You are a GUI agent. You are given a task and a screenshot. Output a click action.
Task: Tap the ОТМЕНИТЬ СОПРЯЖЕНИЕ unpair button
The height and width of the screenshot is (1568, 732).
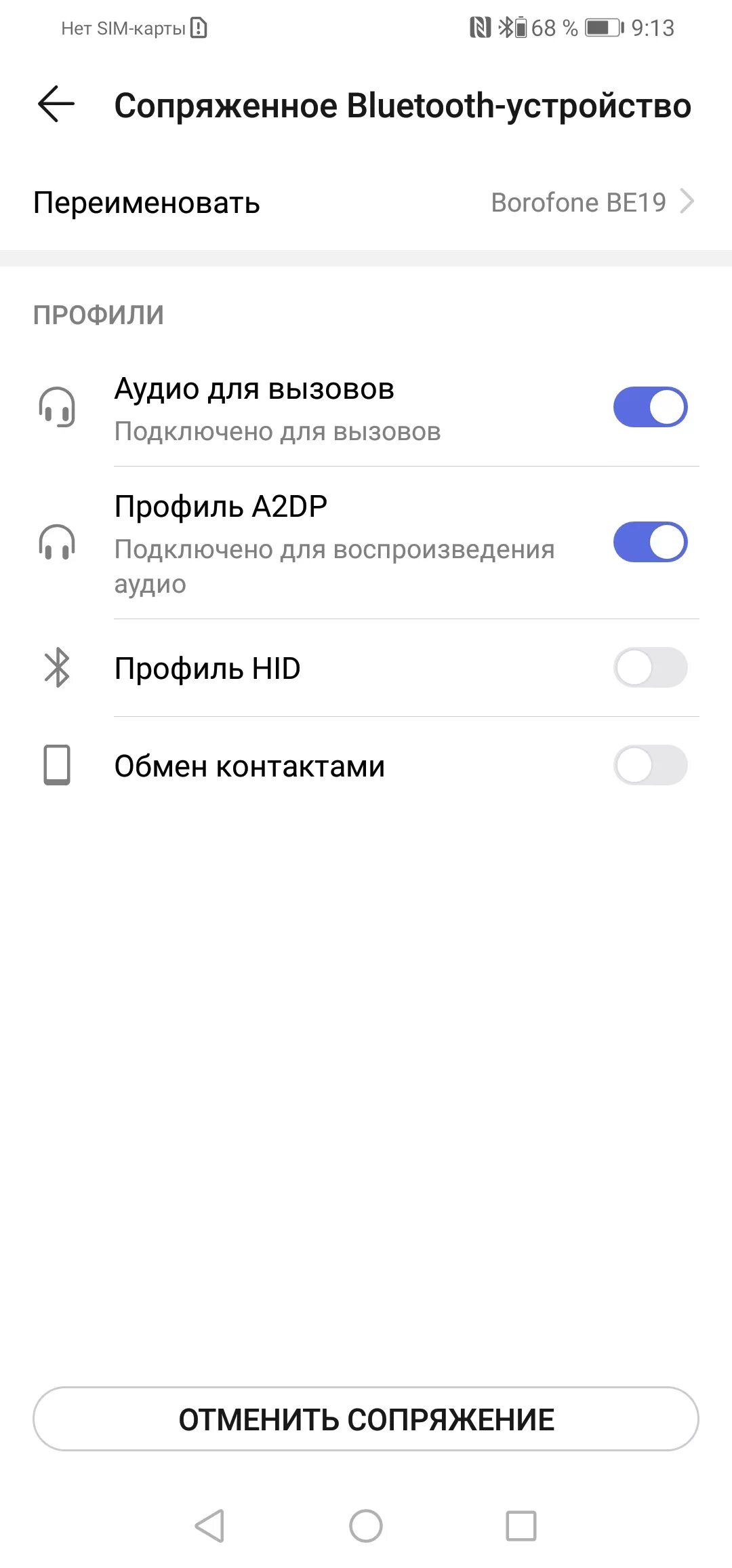(x=366, y=1419)
